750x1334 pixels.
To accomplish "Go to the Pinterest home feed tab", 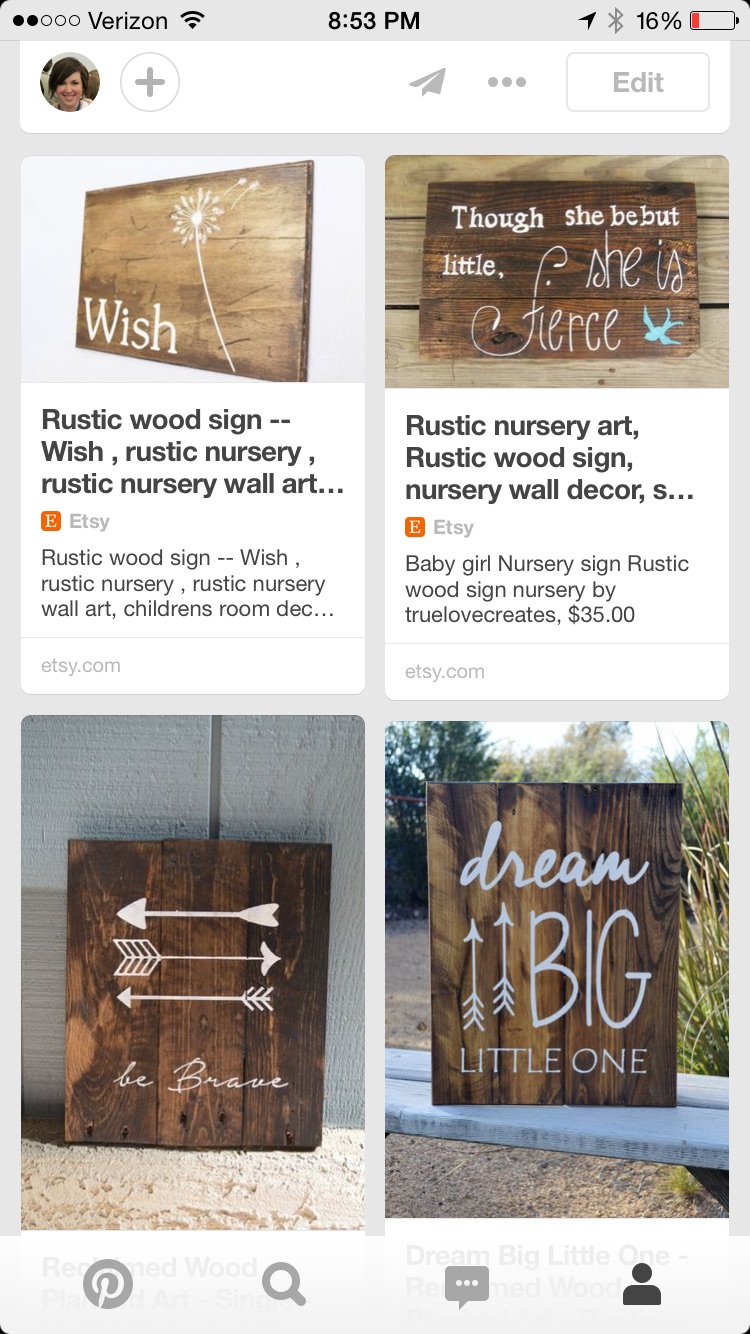I will click(x=108, y=1284).
